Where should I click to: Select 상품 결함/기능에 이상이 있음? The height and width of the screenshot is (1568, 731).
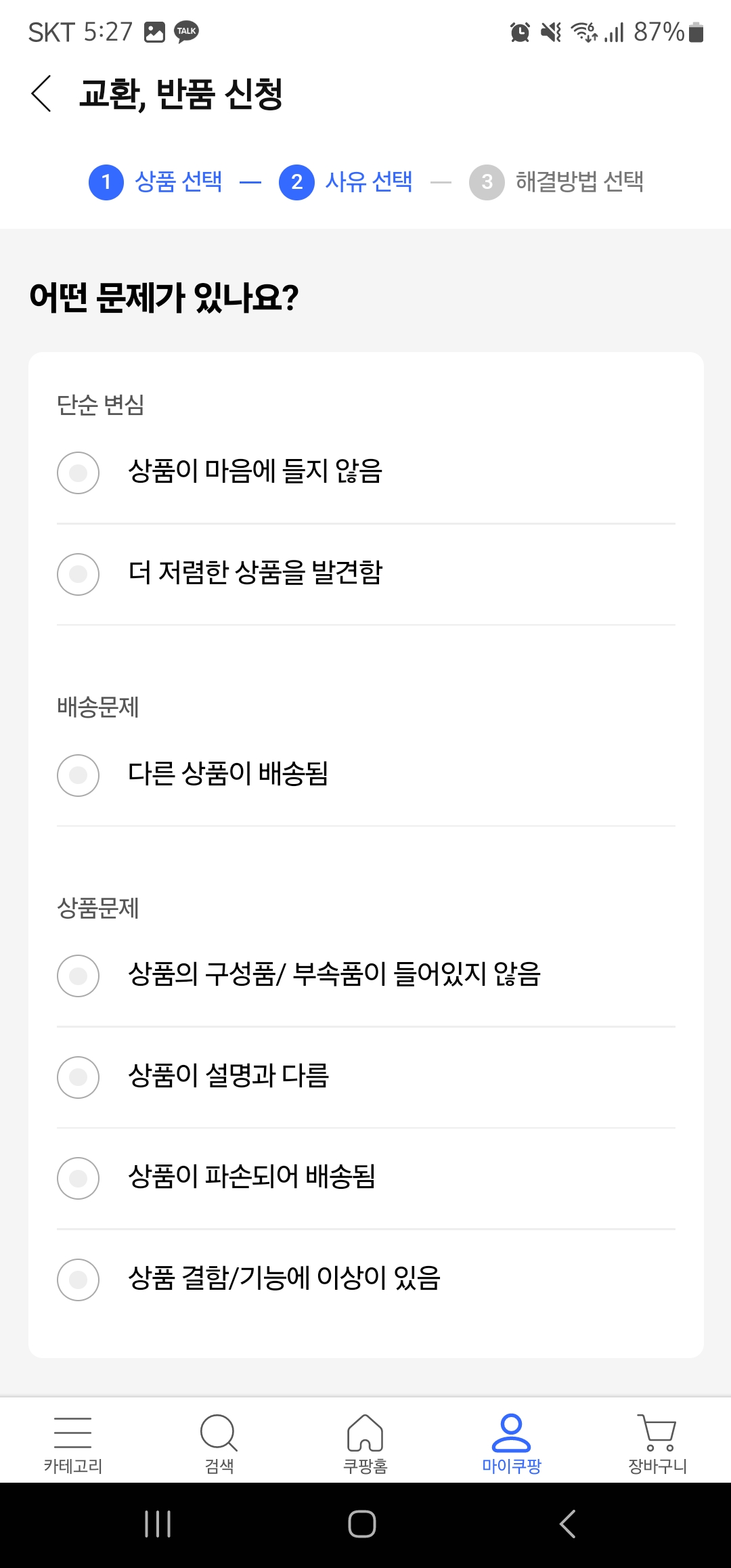[77, 1279]
